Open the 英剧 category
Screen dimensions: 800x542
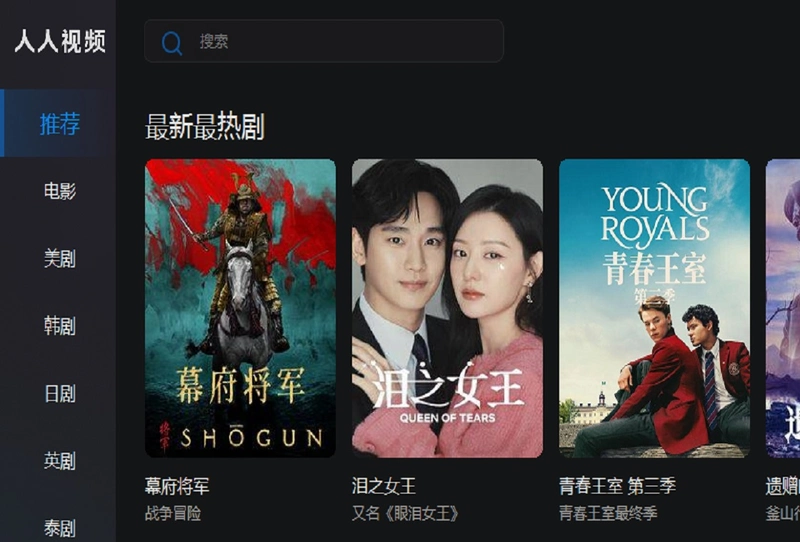60,461
